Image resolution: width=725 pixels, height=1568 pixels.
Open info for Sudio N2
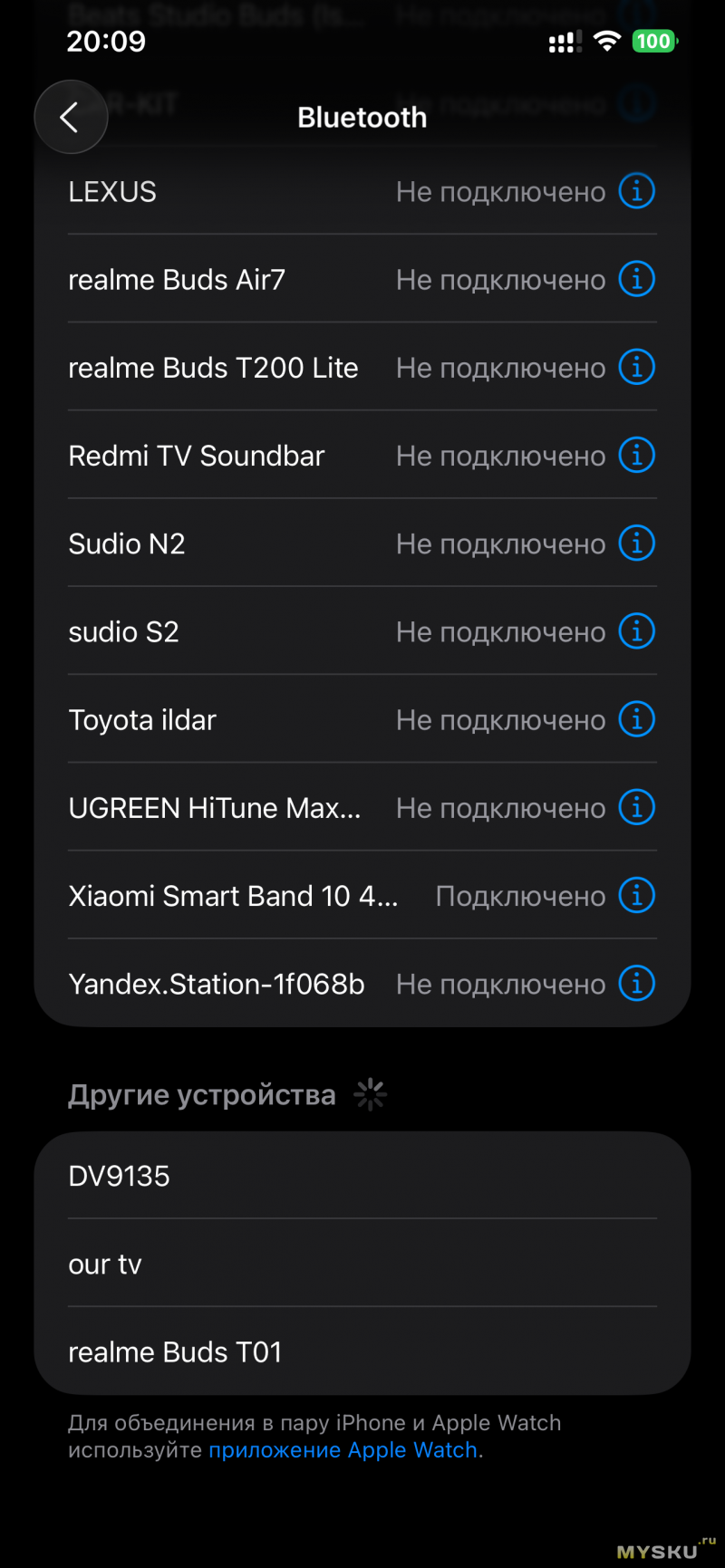tap(636, 544)
